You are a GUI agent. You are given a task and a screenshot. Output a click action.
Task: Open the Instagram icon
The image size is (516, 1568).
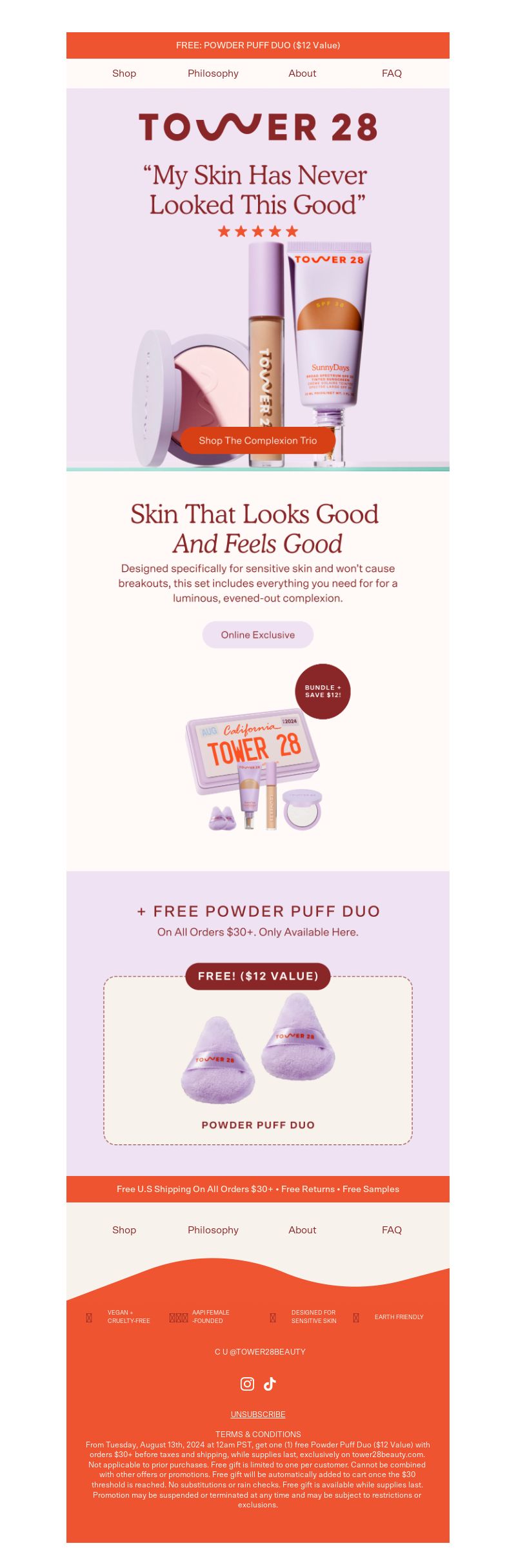pyautogui.click(x=247, y=1384)
